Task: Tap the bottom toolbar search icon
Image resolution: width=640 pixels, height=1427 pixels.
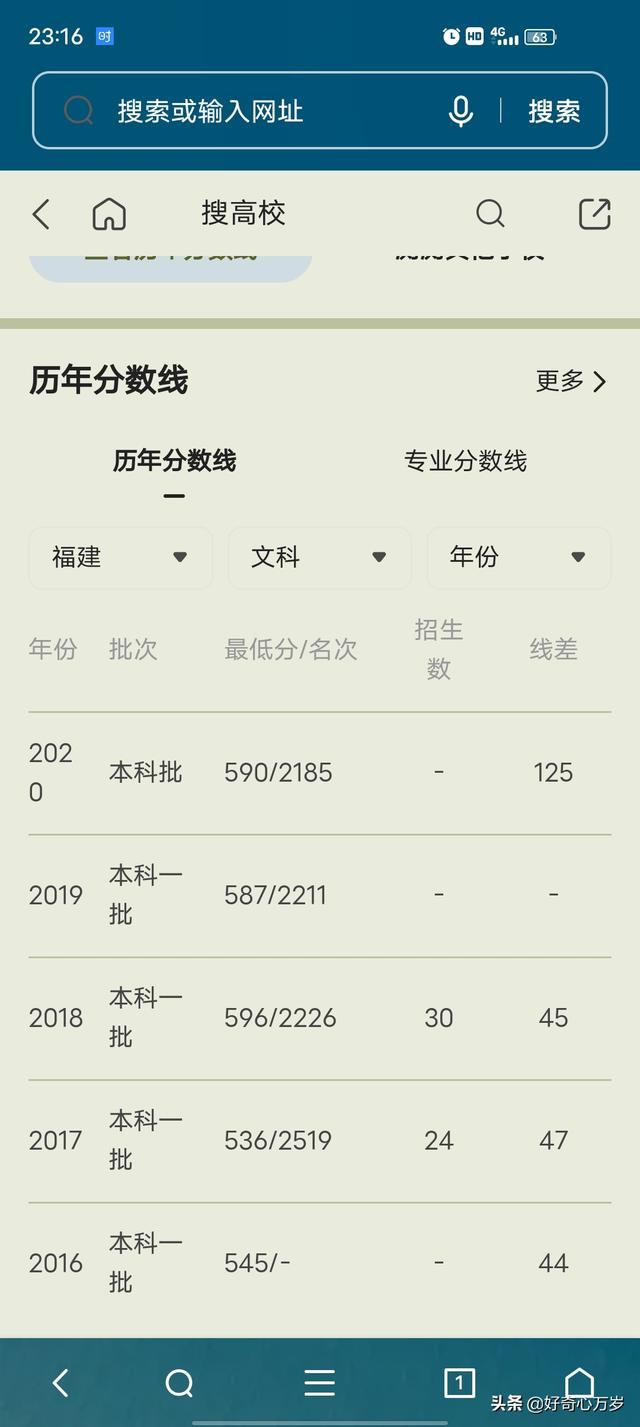Action: click(x=179, y=1383)
